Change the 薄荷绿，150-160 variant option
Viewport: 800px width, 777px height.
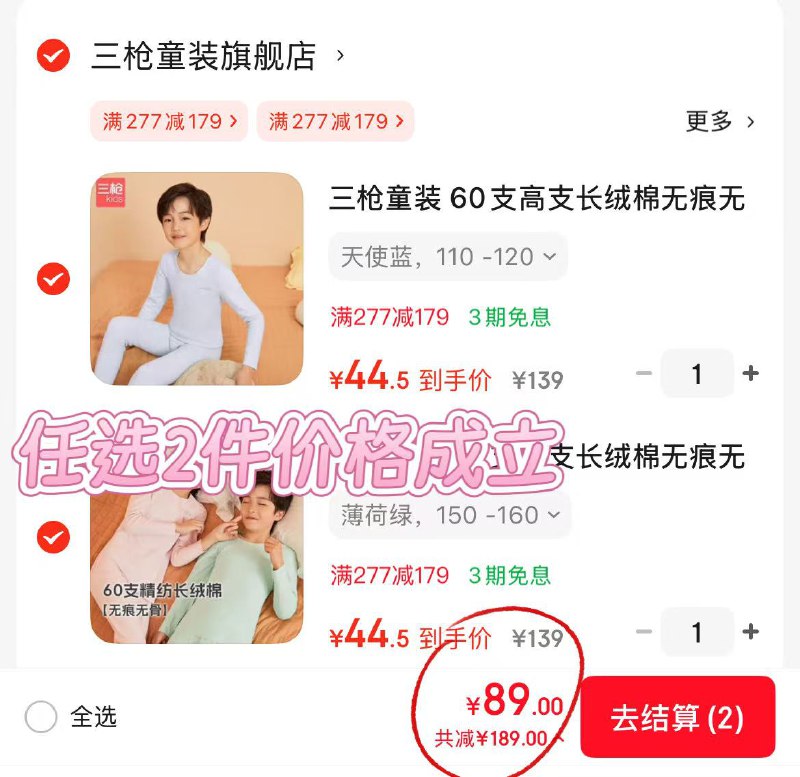pos(447,515)
